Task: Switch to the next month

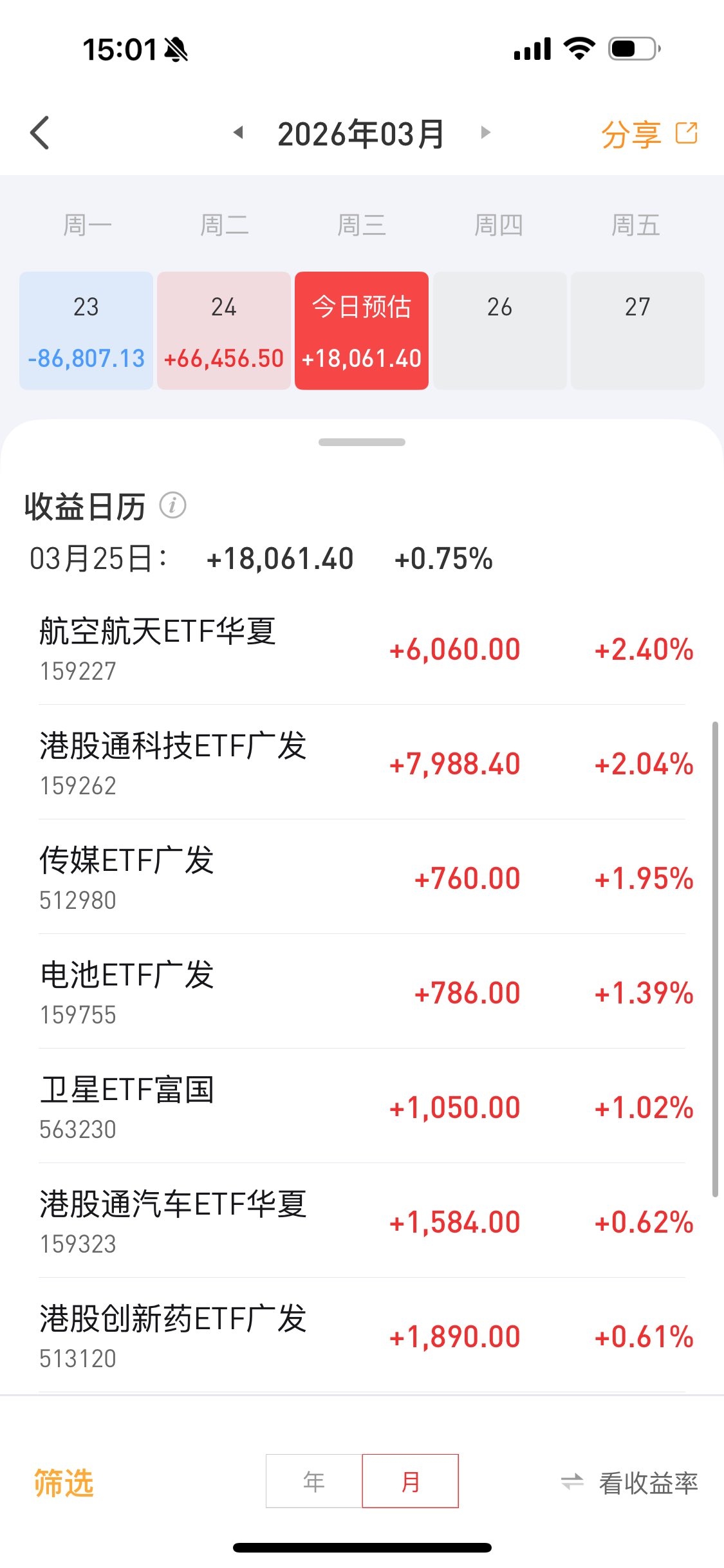Action: tap(486, 133)
